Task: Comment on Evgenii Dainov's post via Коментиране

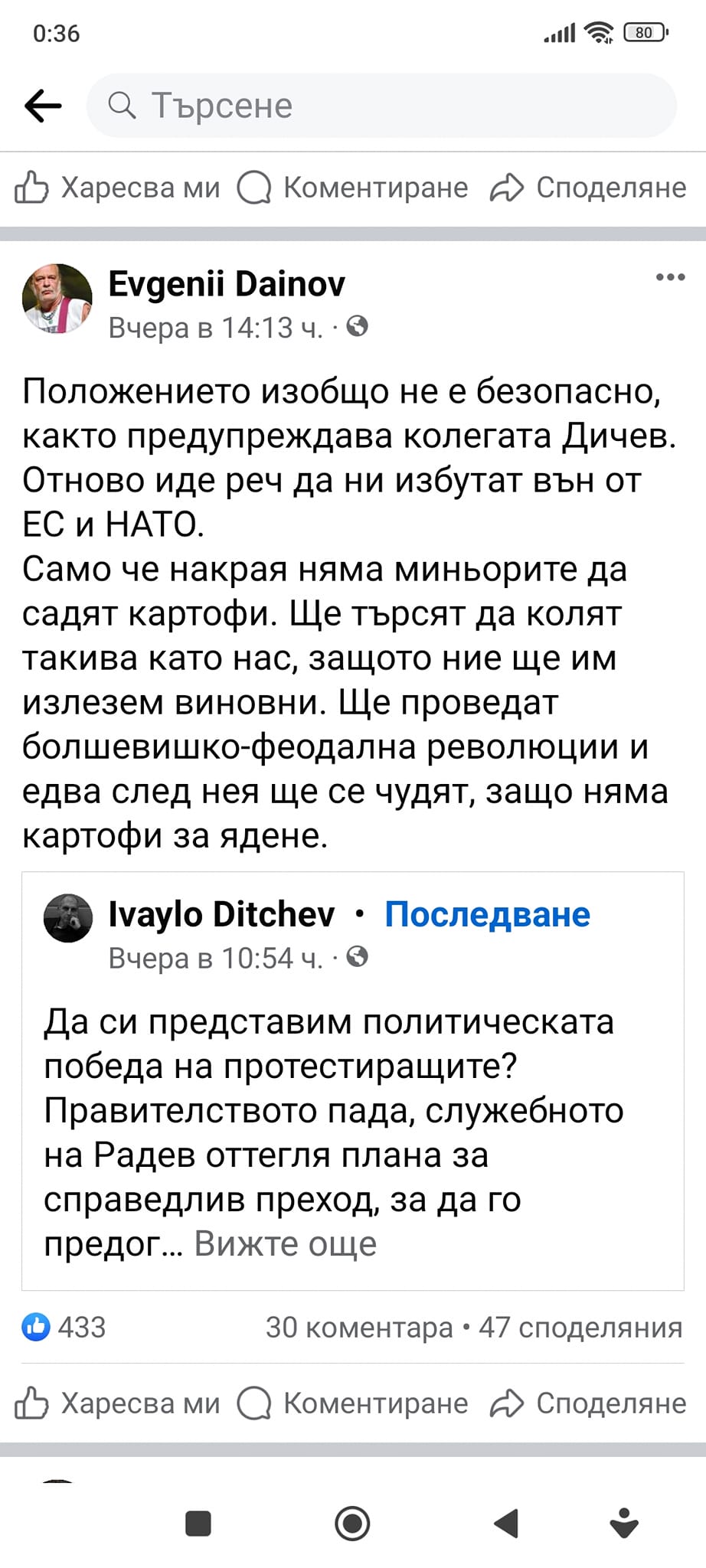Action: (x=353, y=1403)
